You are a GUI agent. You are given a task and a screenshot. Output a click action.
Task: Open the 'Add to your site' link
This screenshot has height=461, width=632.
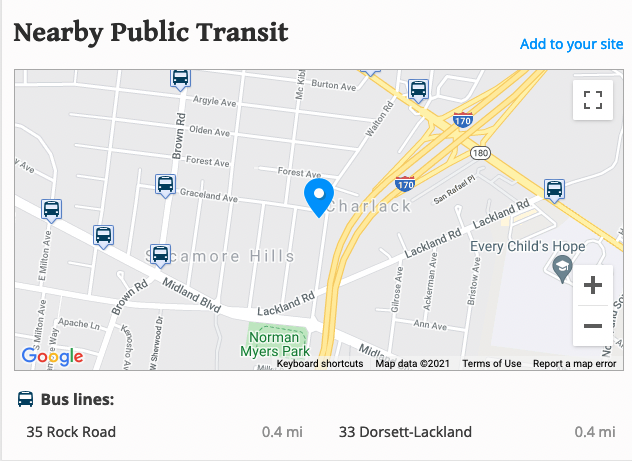[571, 45]
